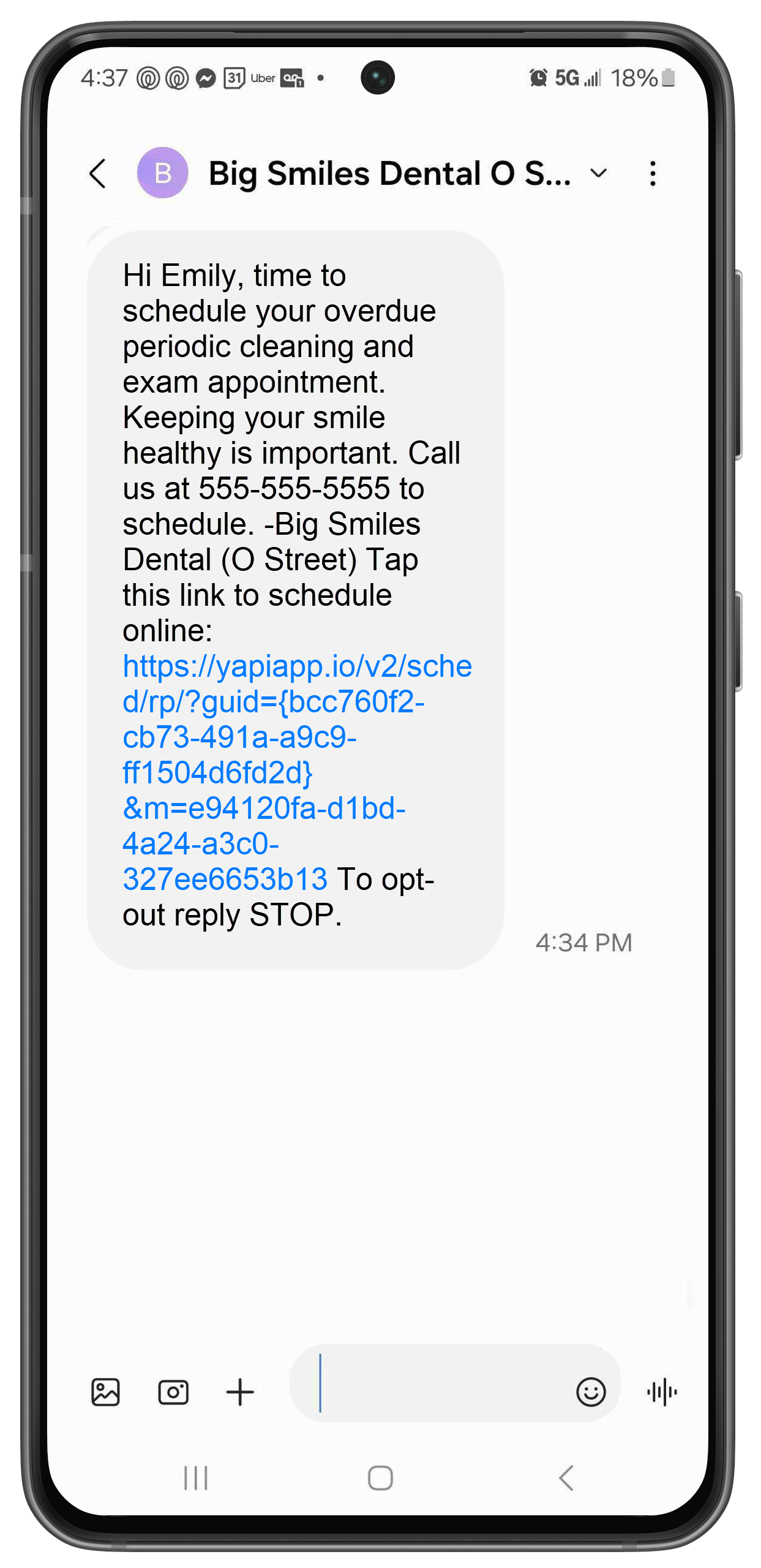Open Big Smiles Dental contact avatar
761x1568 pixels.
pyautogui.click(x=162, y=173)
